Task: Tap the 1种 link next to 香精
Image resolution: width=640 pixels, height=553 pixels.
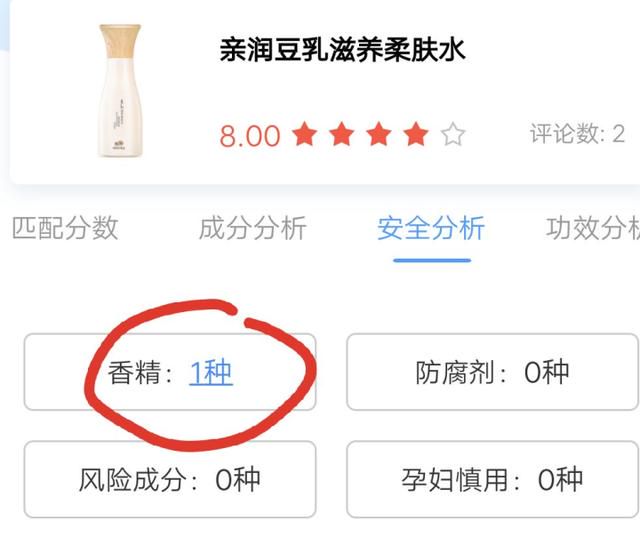Action: 211,373
